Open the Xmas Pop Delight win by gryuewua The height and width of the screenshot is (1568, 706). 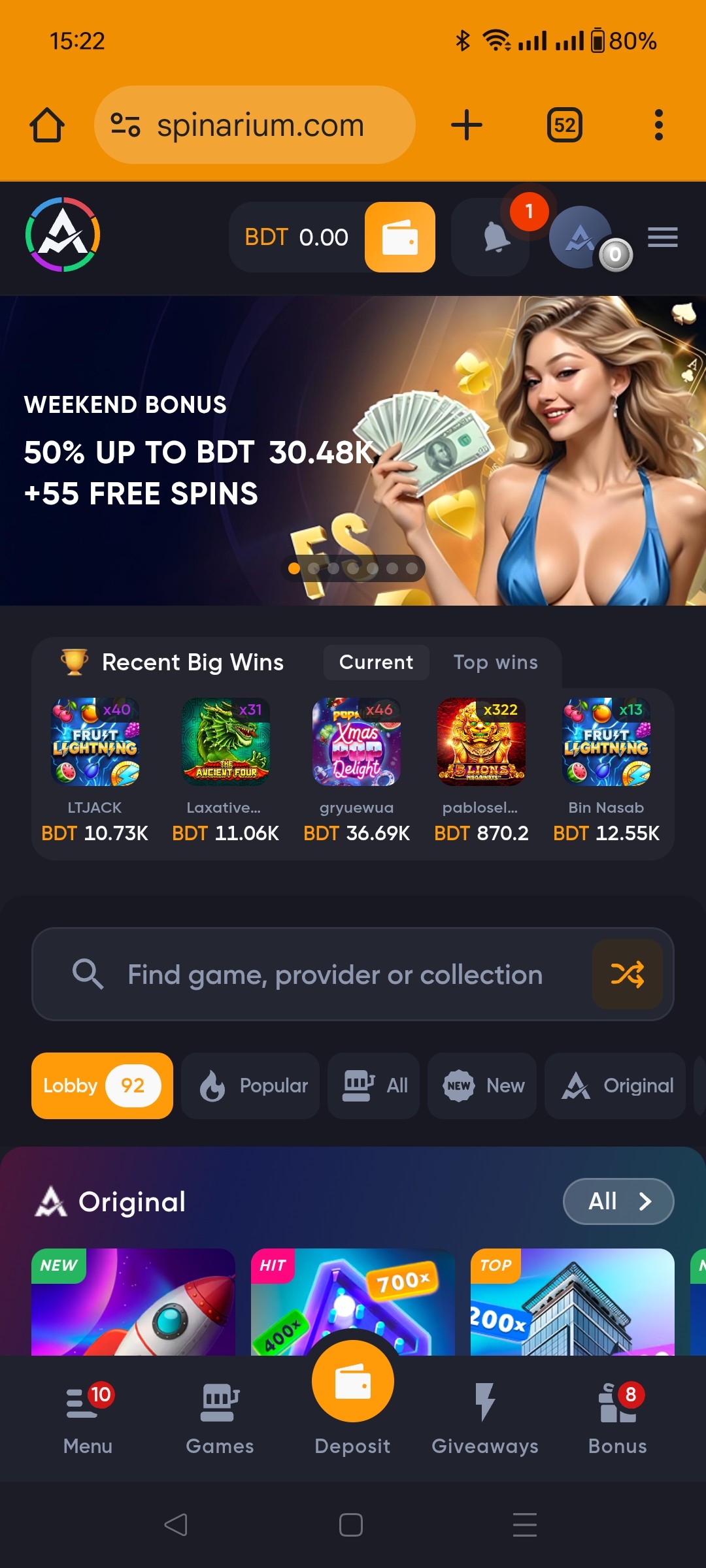coord(356,742)
